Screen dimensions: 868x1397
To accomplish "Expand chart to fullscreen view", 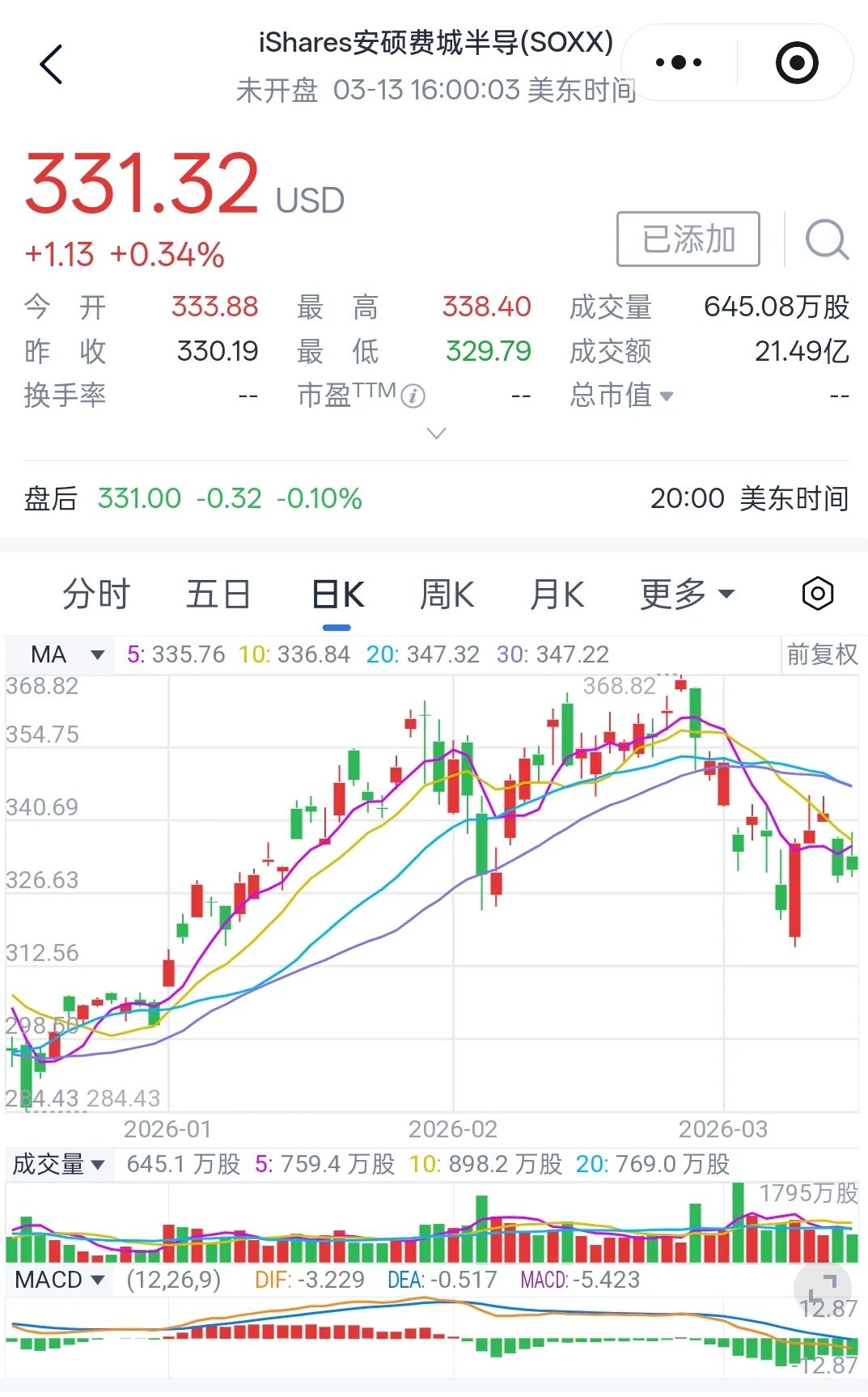I will pyautogui.click(x=823, y=1286).
